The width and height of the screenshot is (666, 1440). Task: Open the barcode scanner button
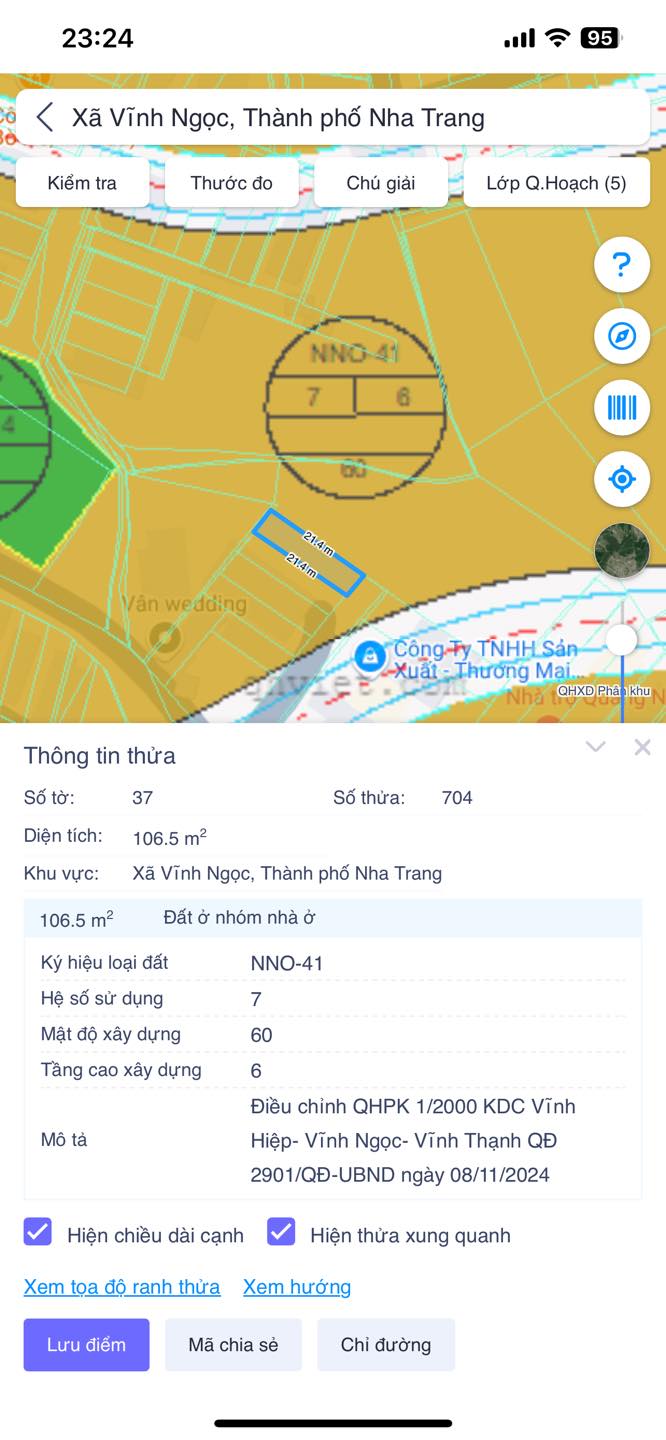pyautogui.click(x=622, y=407)
